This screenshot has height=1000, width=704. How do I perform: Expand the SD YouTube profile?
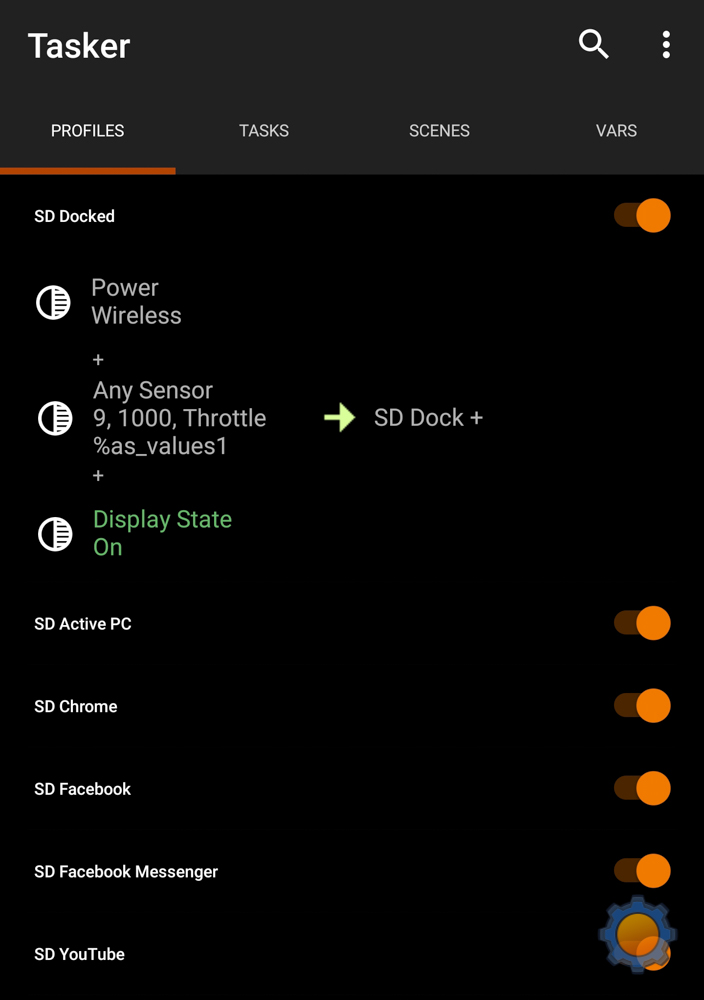coord(80,954)
